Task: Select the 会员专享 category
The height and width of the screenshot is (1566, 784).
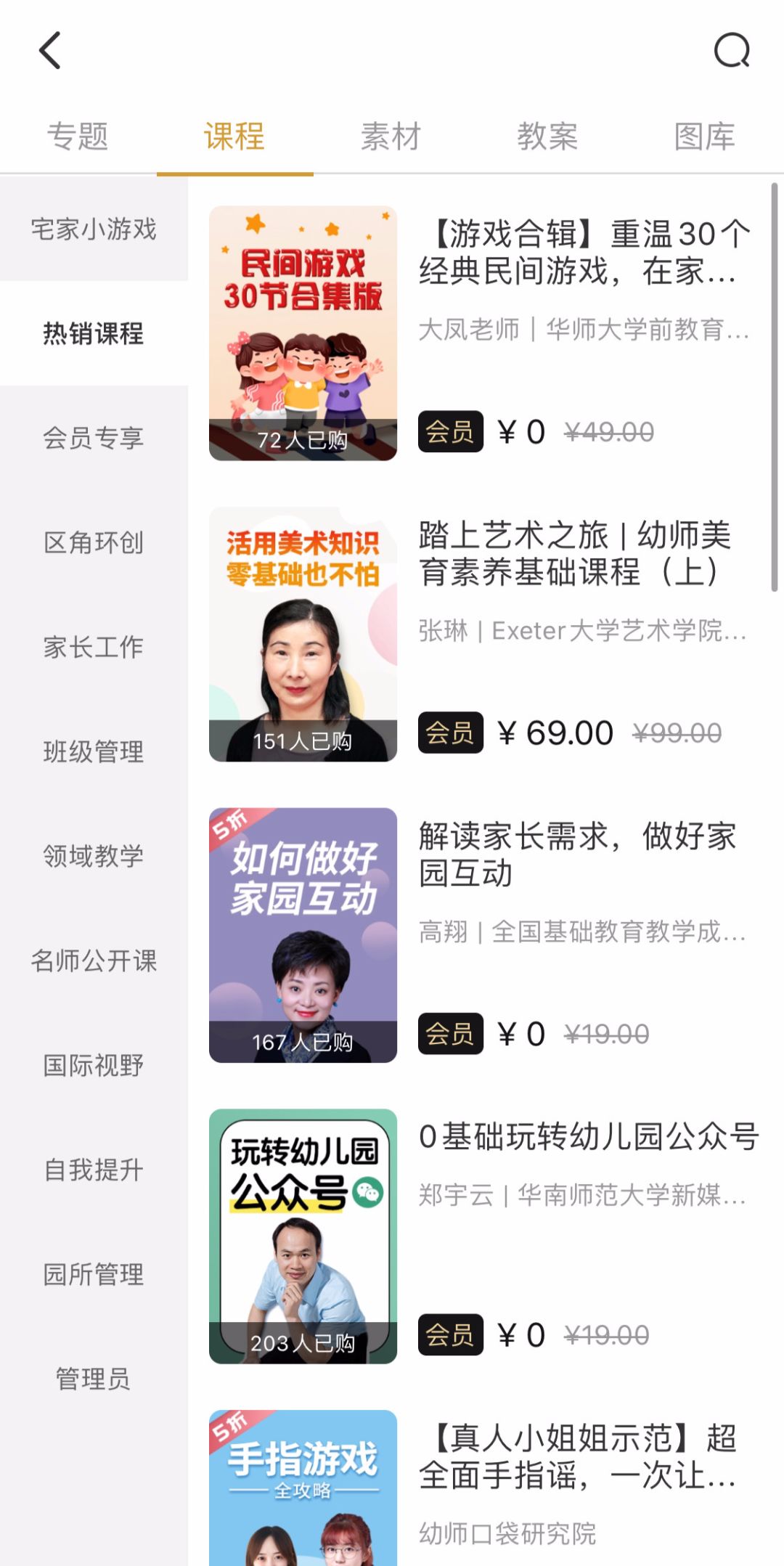Action: 94,439
